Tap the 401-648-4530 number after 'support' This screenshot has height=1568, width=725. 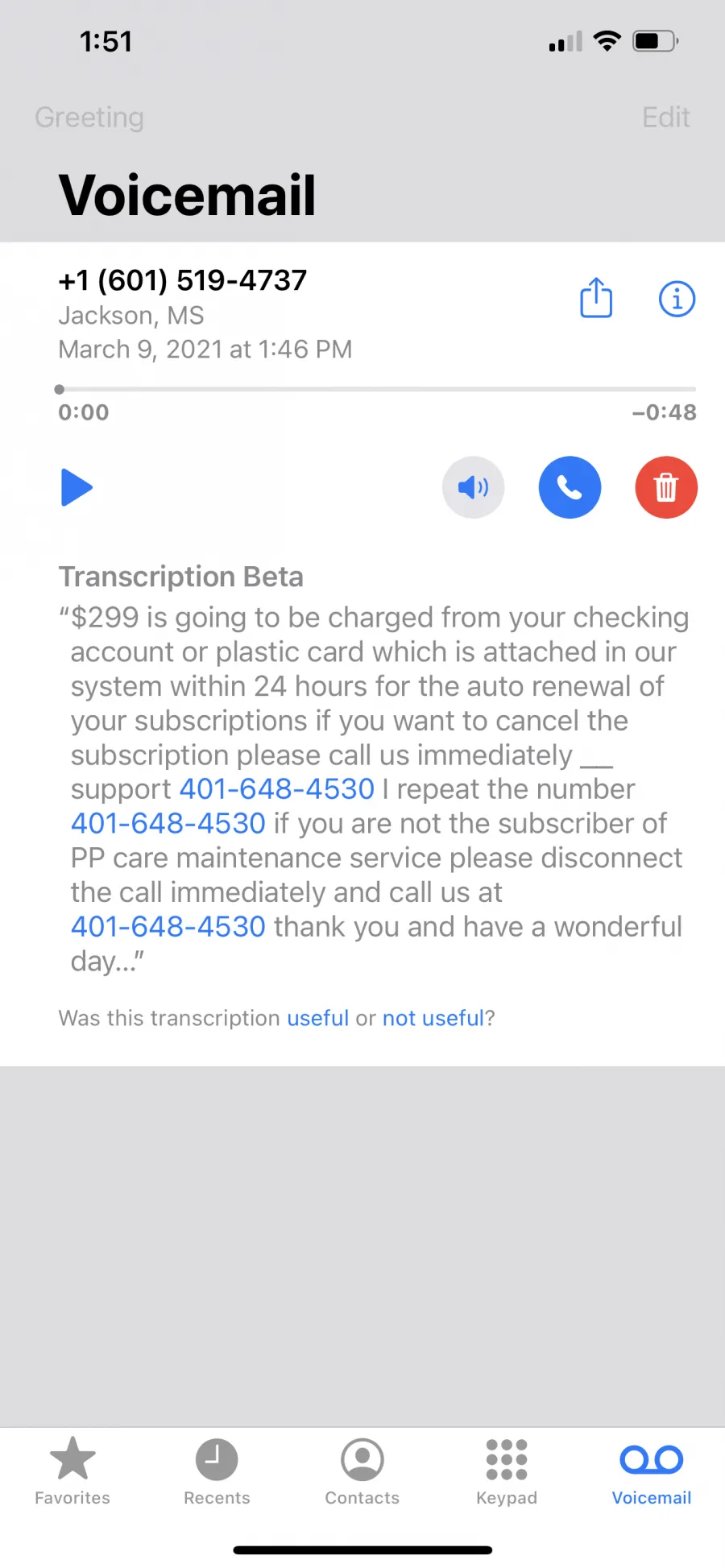pos(277,788)
